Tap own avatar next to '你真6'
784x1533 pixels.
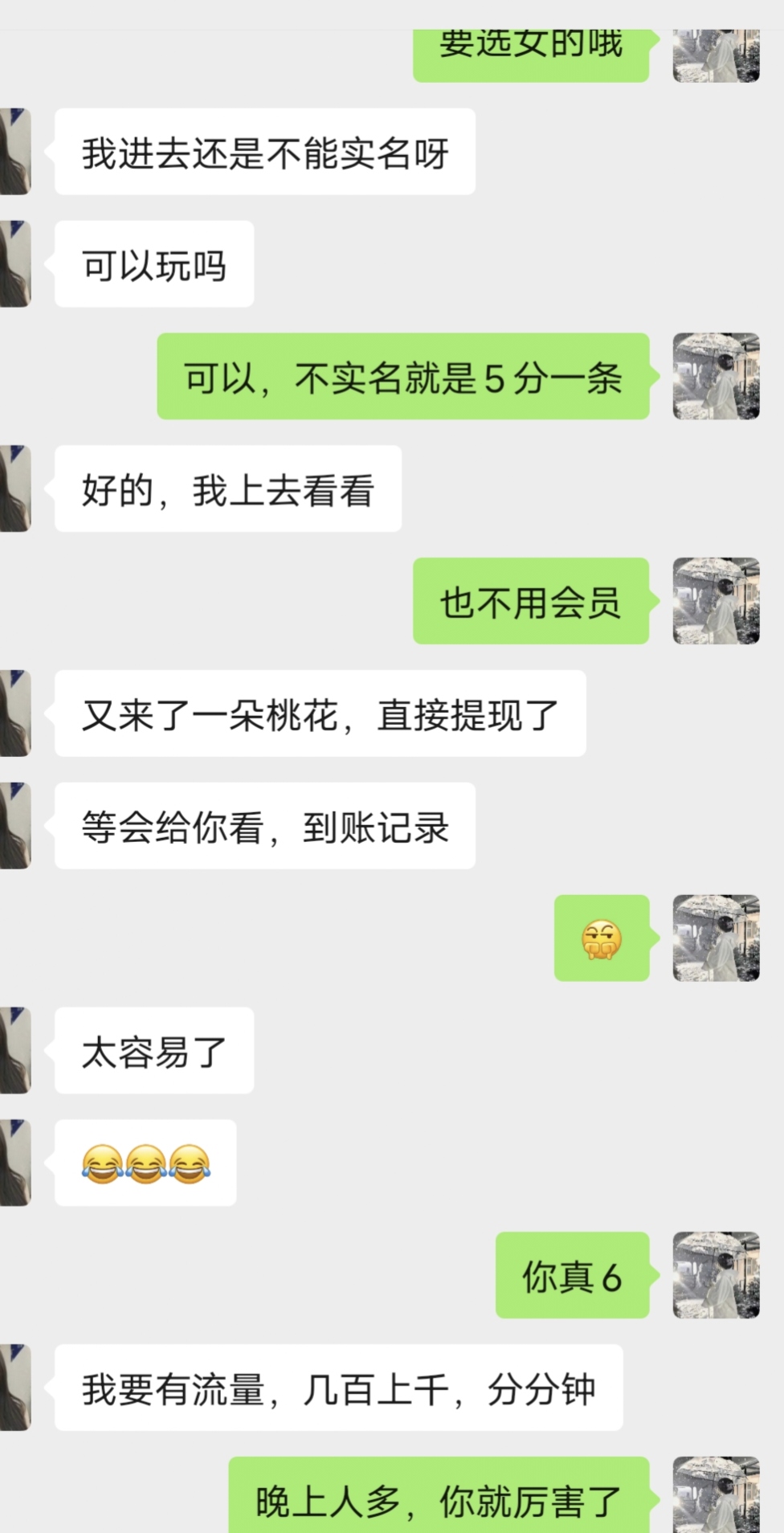pyautogui.click(x=716, y=1274)
